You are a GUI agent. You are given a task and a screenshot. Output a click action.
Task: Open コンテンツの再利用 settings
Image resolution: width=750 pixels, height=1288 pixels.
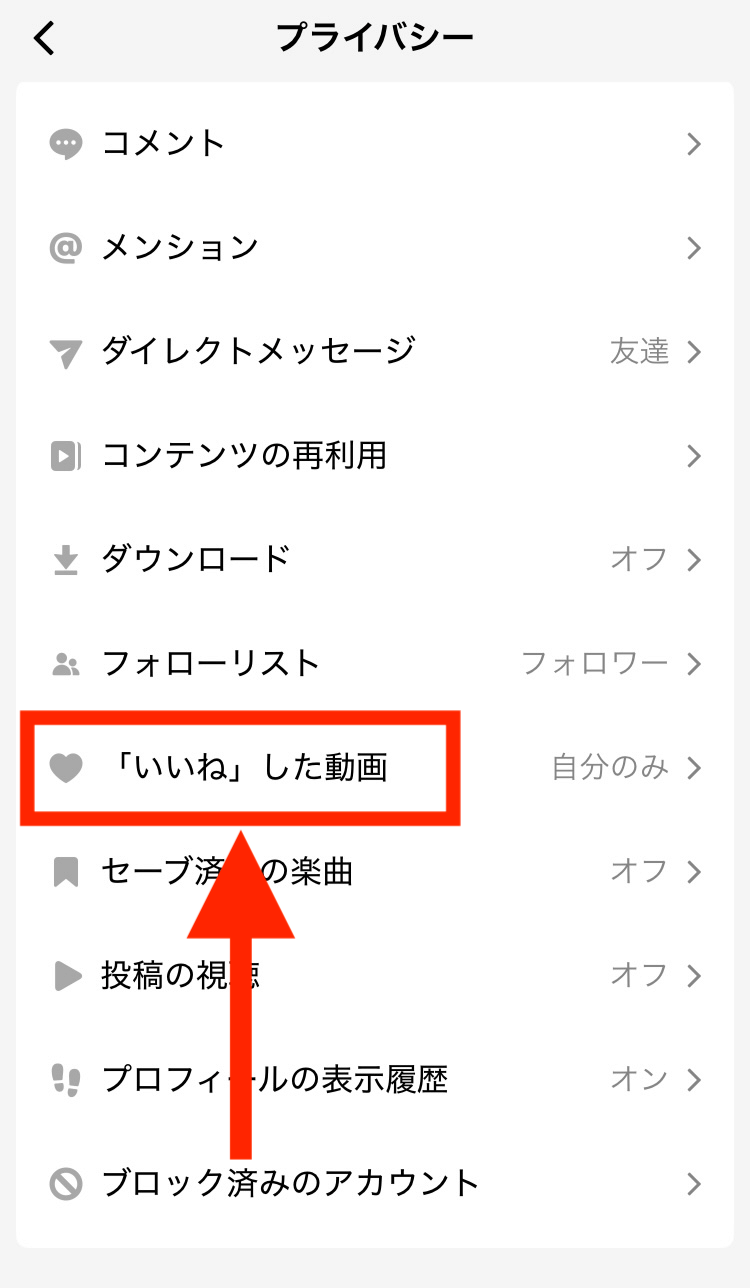point(375,456)
